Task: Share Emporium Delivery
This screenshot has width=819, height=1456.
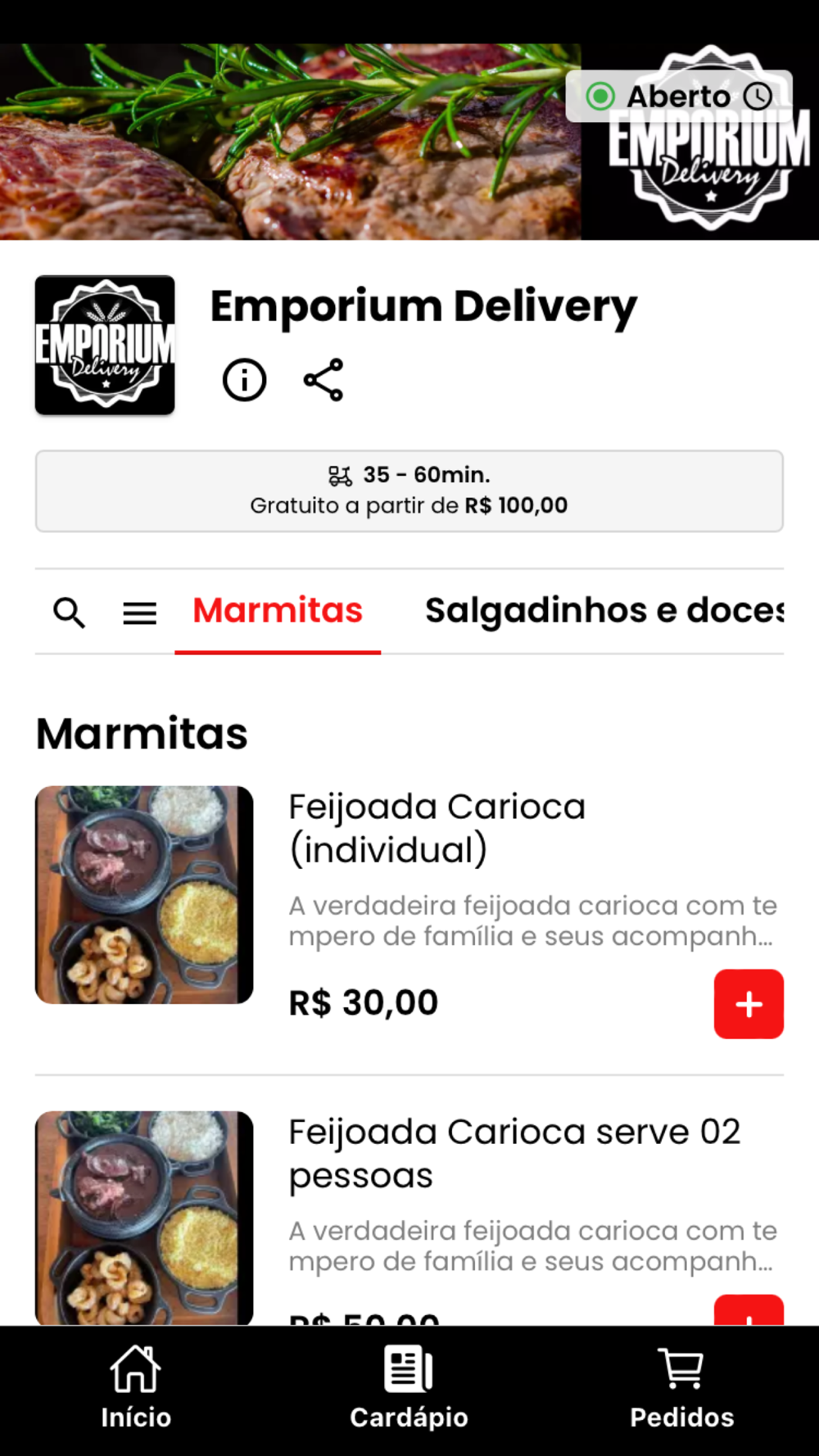Action: coord(324,380)
